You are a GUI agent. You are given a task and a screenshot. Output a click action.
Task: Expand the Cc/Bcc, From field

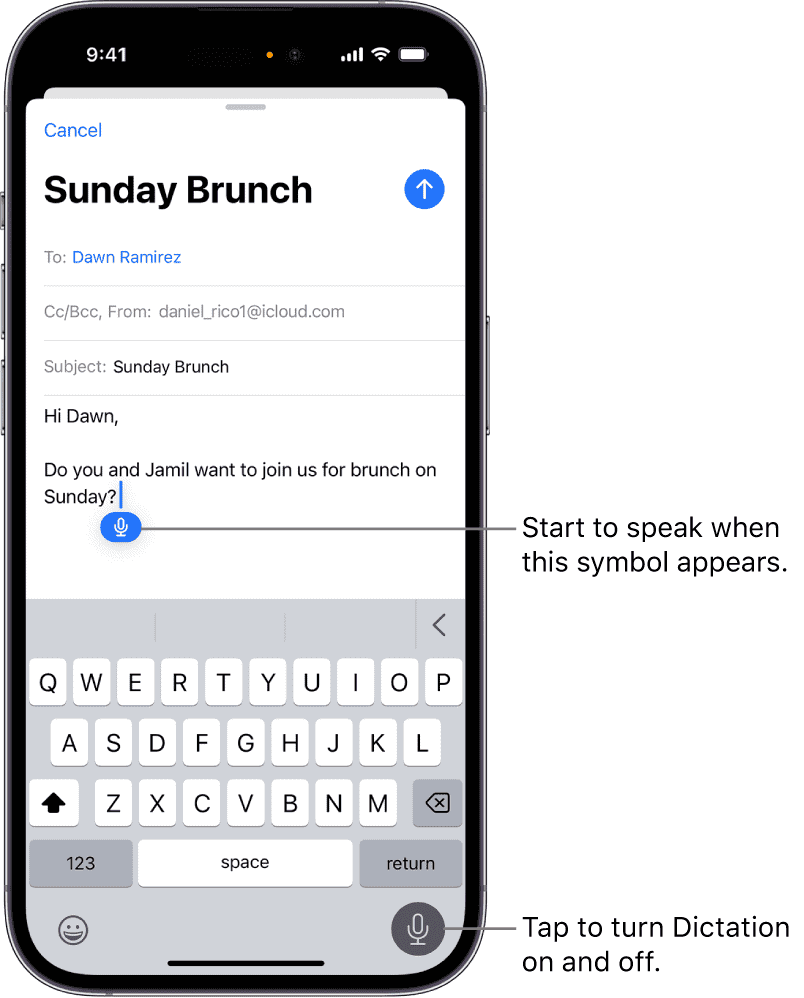coord(194,311)
